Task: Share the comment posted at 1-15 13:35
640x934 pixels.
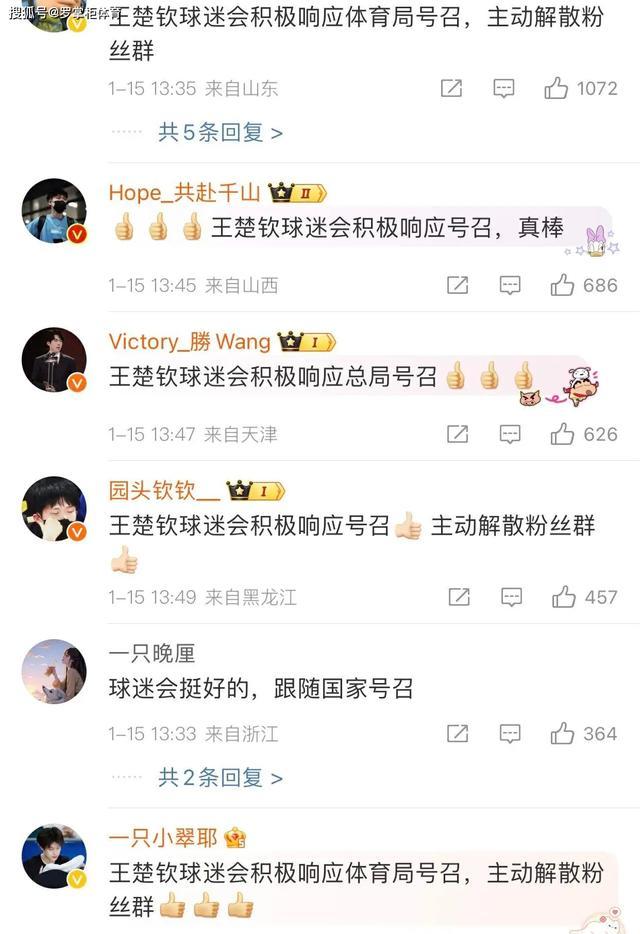Action: (x=452, y=88)
